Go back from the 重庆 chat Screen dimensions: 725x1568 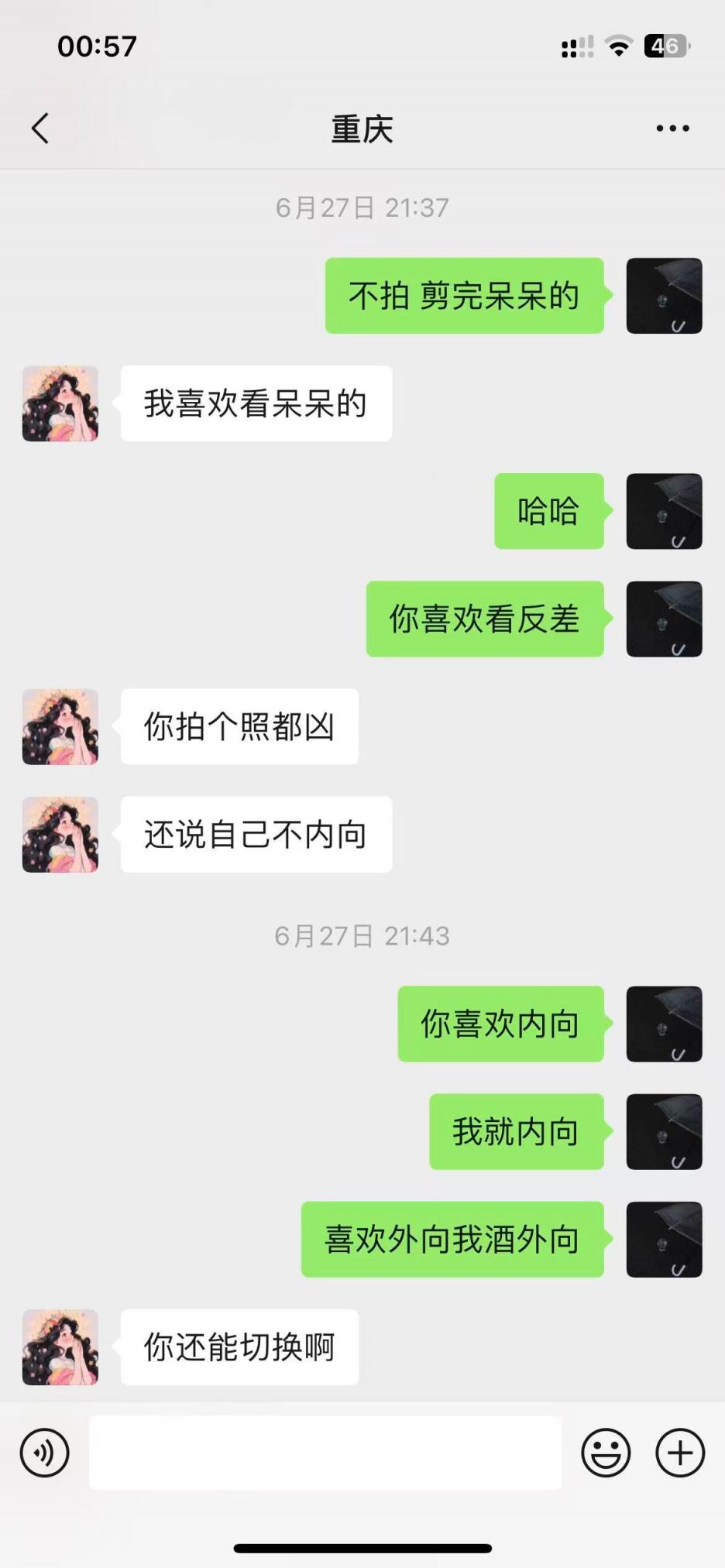[x=40, y=129]
